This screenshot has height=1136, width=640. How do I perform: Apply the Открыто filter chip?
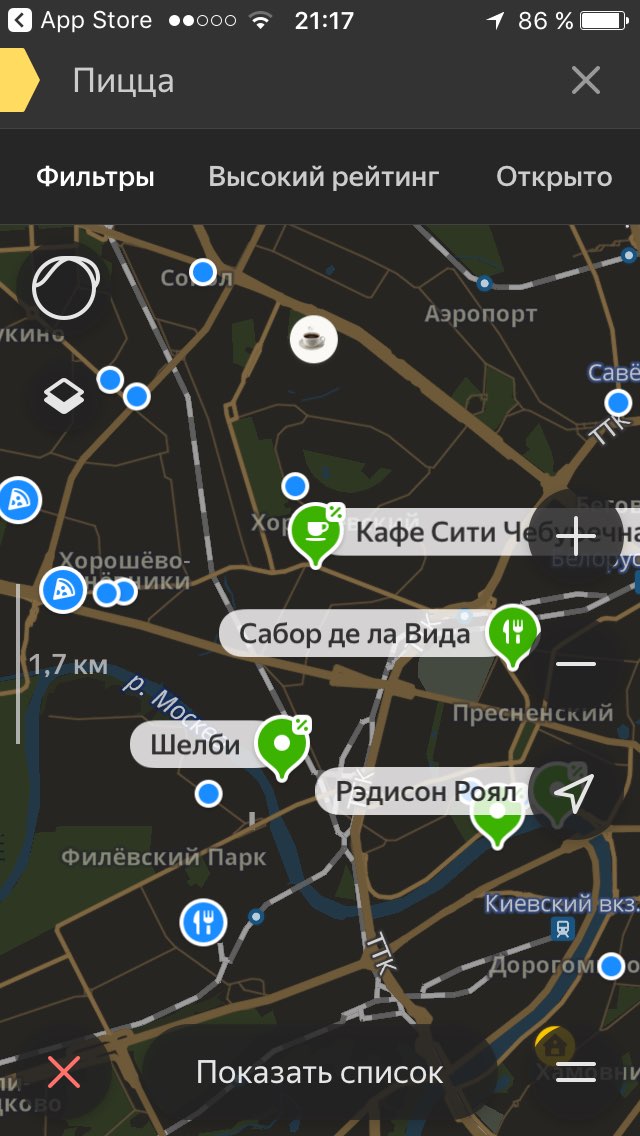coord(554,177)
